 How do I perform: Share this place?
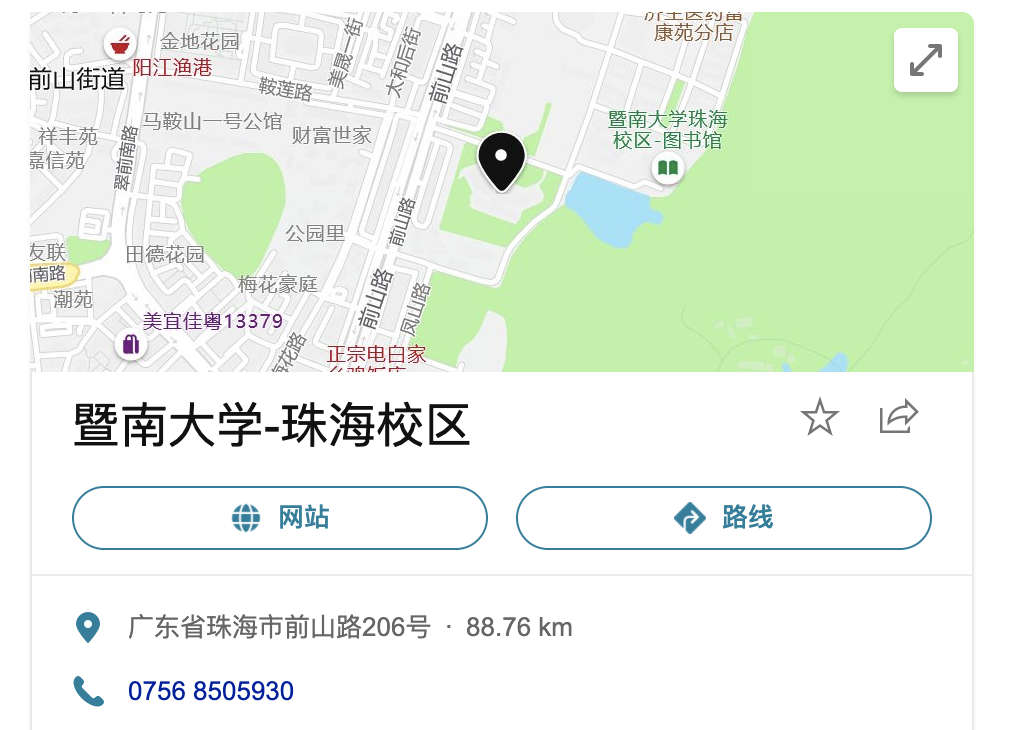(x=898, y=417)
